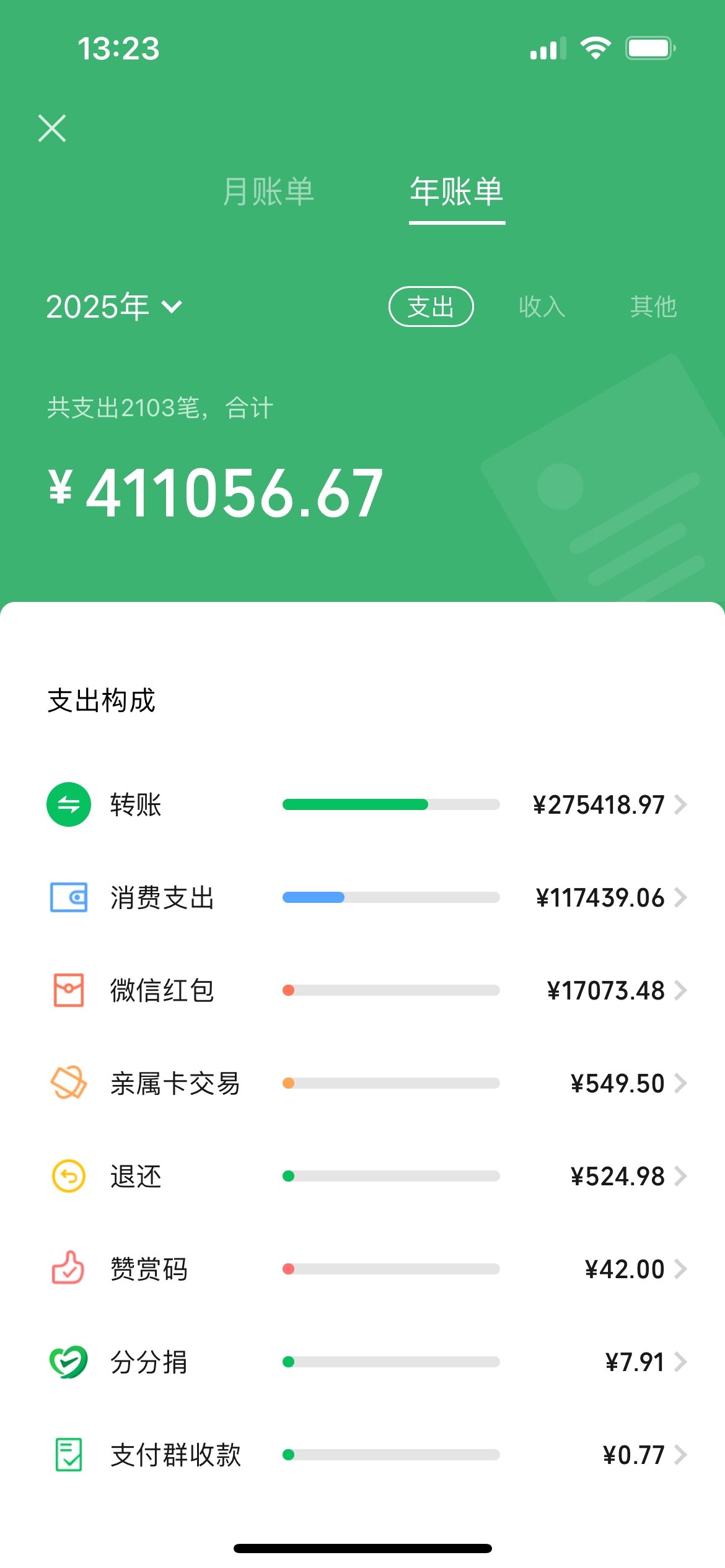This screenshot has width=725, height=1568.
Task: Select the 支出 filter
Action: click(x=431, y=307)
